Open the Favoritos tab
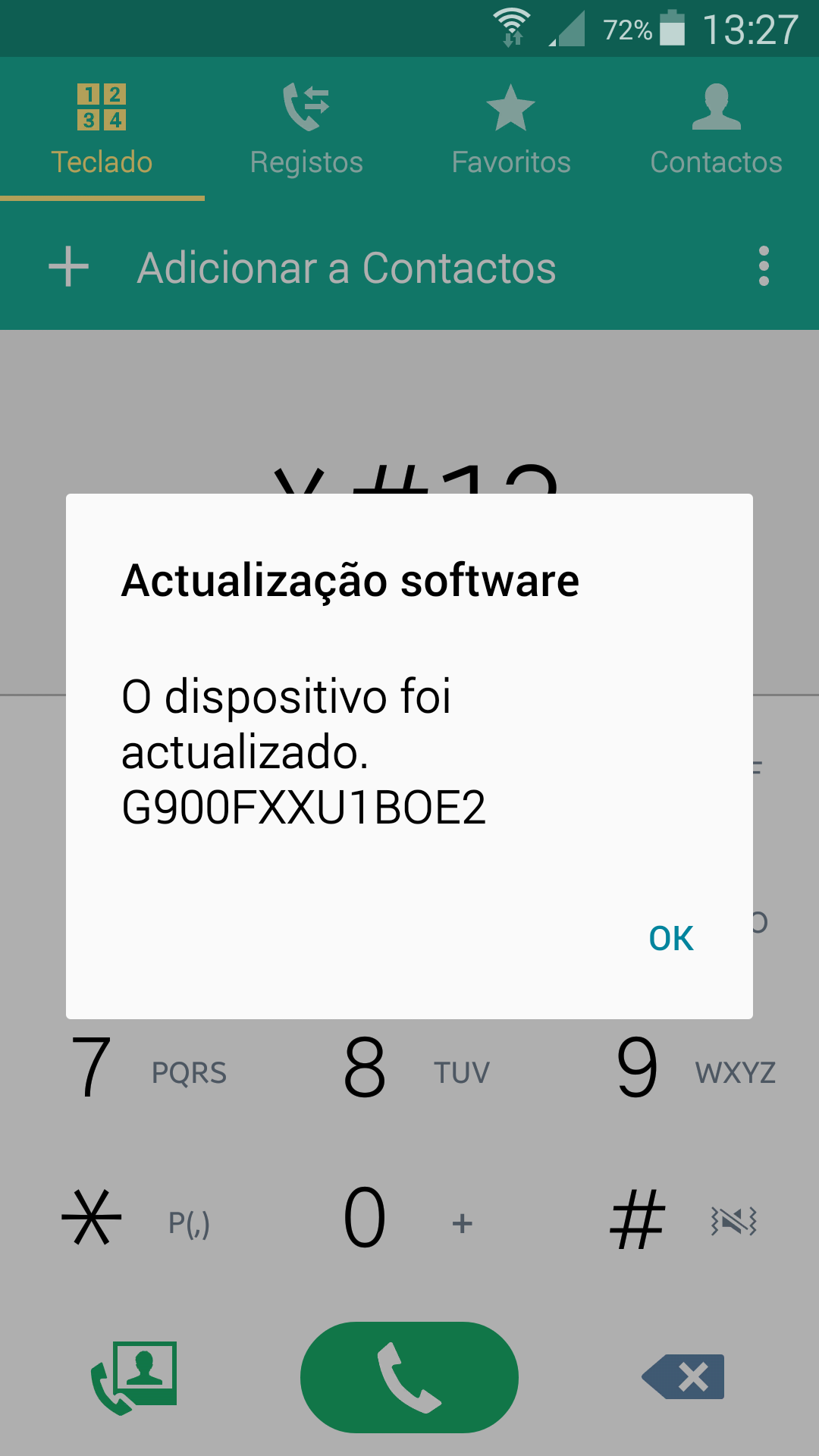The width and height of the screenshot is (819, 1456). click(x=511, y=129)
